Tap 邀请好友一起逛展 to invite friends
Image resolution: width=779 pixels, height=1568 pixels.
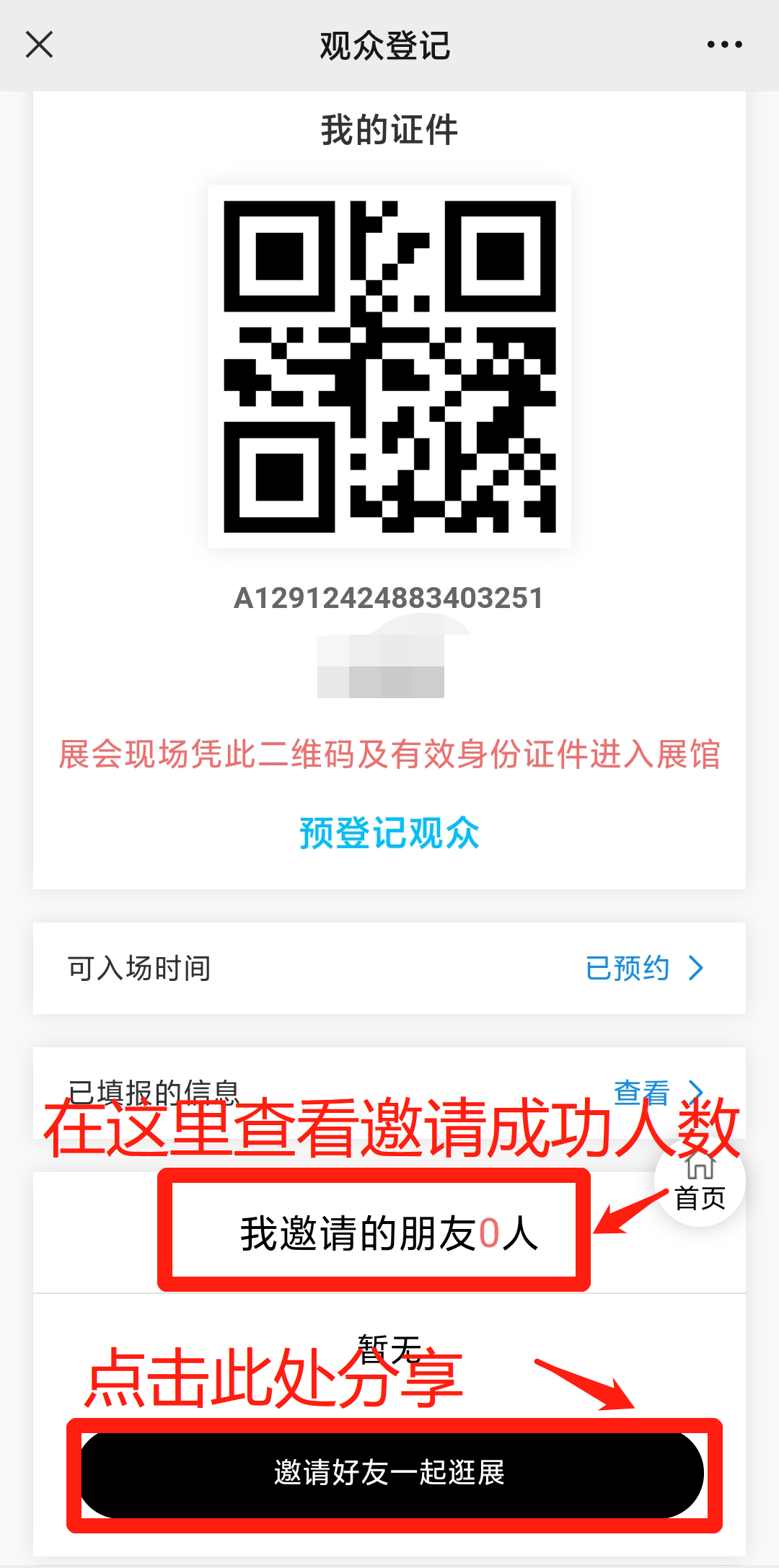point(390,1473)
